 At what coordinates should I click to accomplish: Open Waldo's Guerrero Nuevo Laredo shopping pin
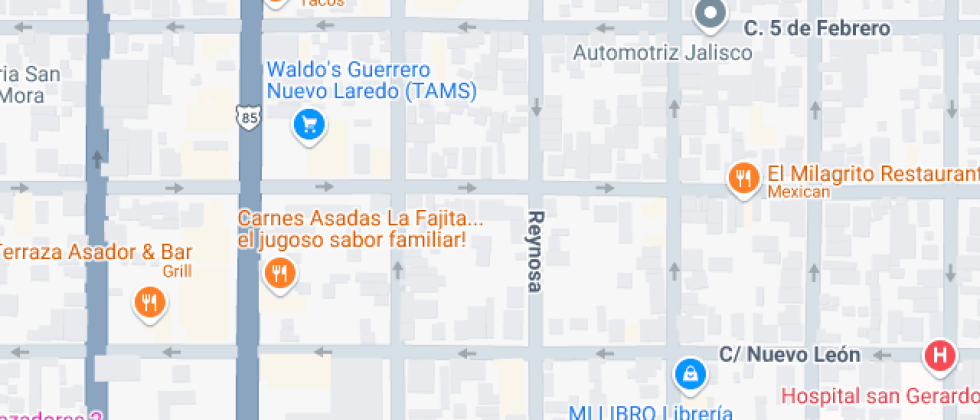coord(308,125)
